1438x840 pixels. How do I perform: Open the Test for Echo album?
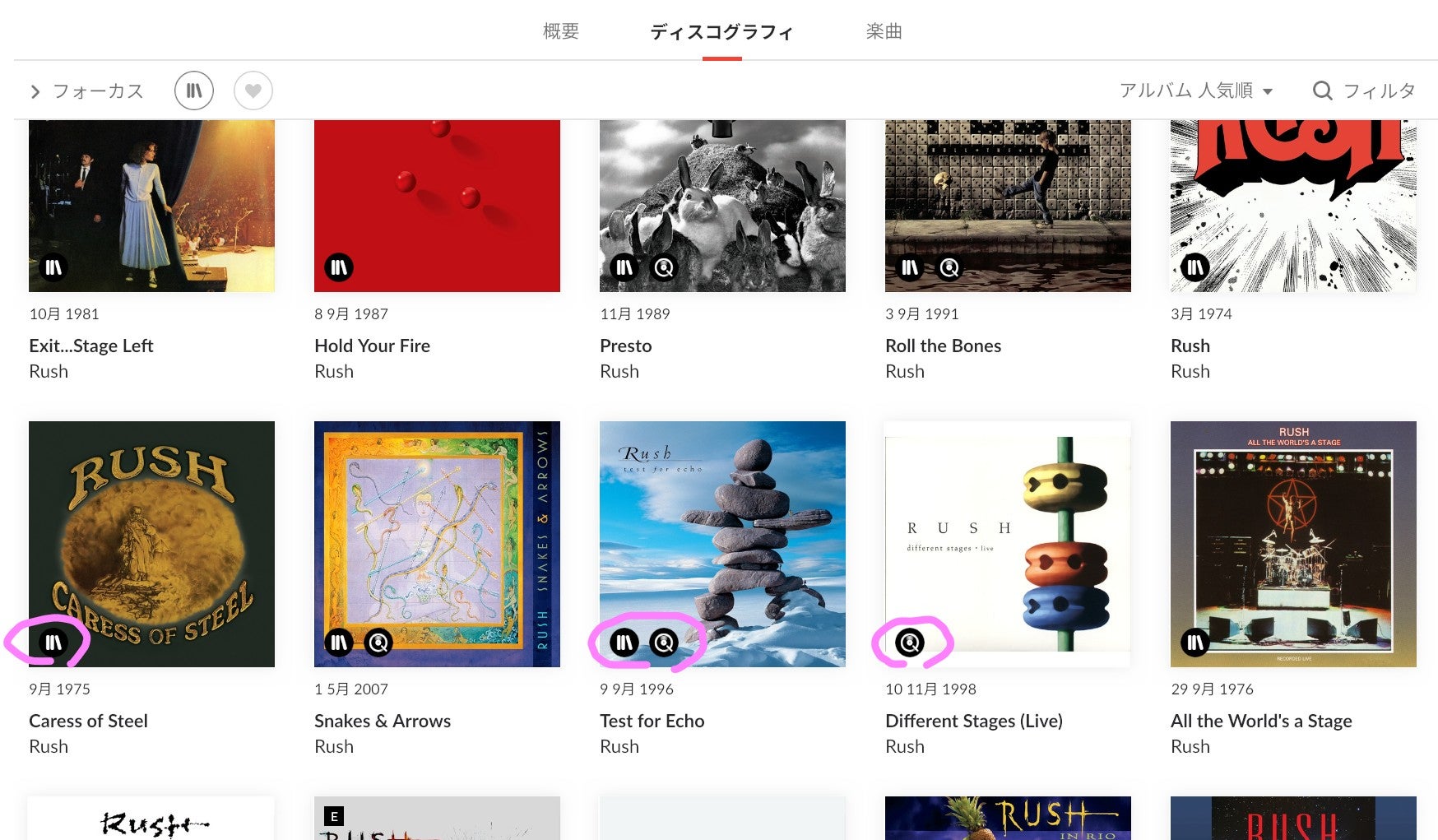click(x=722, y=544)
